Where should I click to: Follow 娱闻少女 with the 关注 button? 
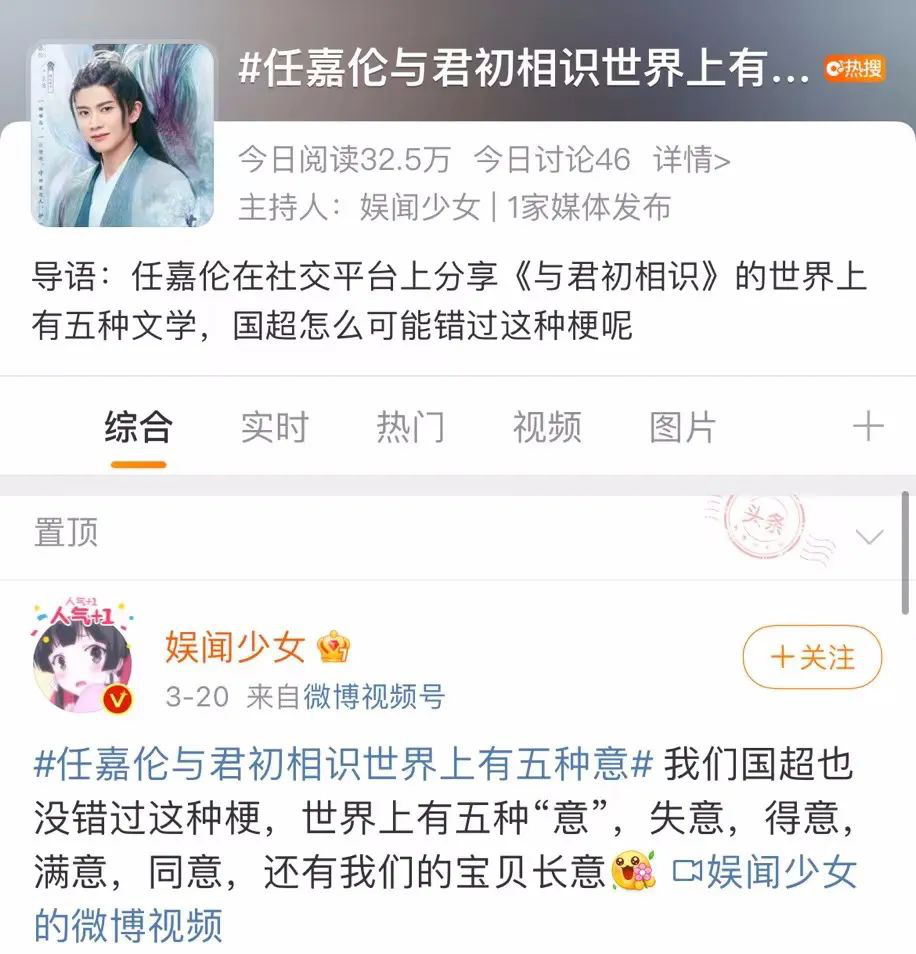pos(812,657)
